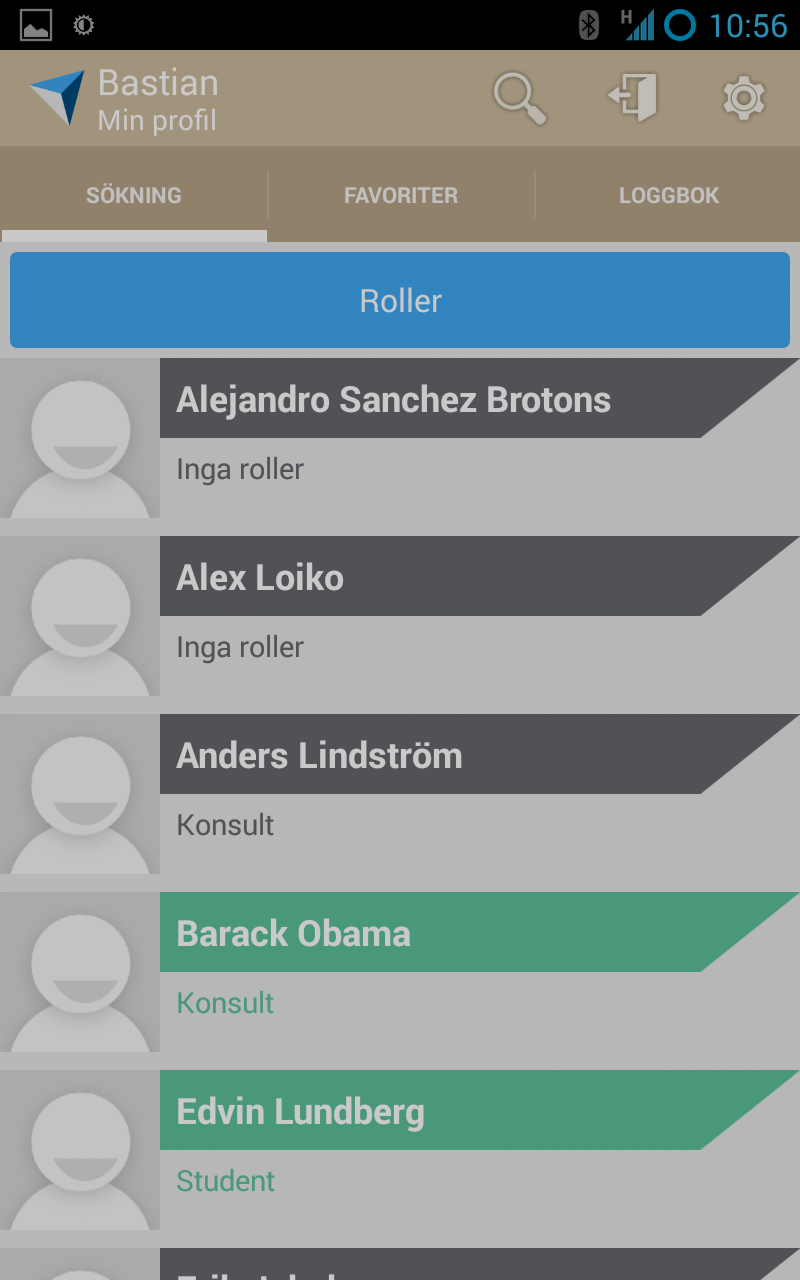Select Edvin Lundberg, Student
The image size is (800, 1280).
coord(400,1150)
